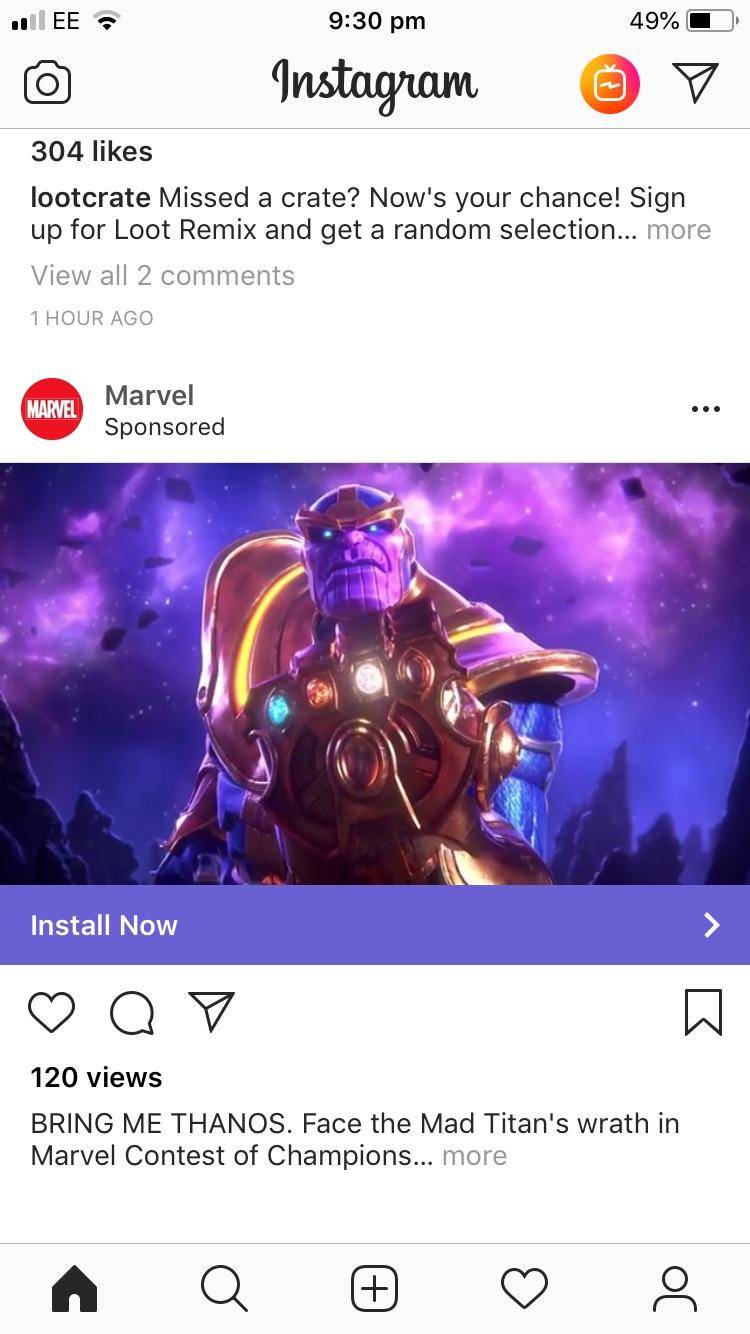Open the activity heart tab

click(524, 1289)
